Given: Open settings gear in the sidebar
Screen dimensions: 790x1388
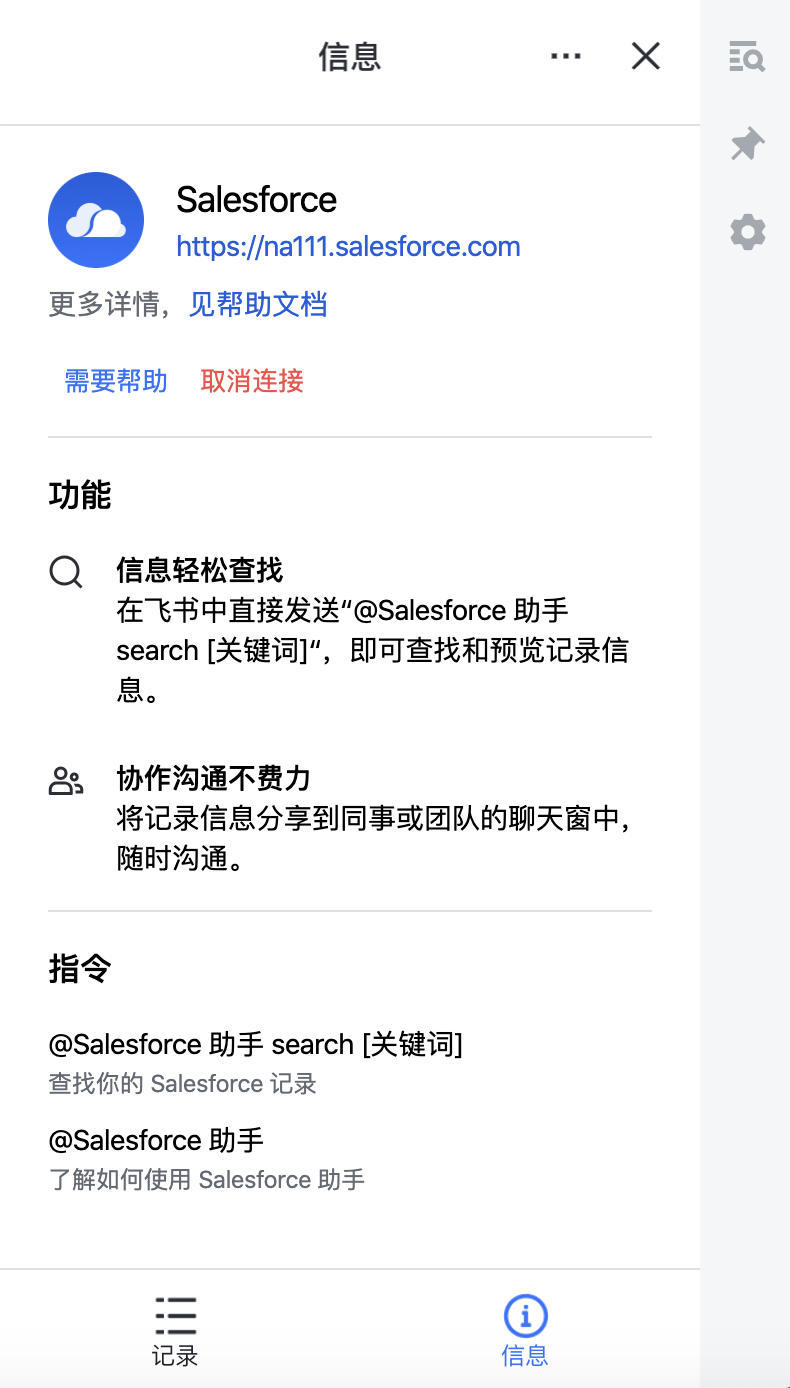Looking at the screenshot, I should [747, 232].
